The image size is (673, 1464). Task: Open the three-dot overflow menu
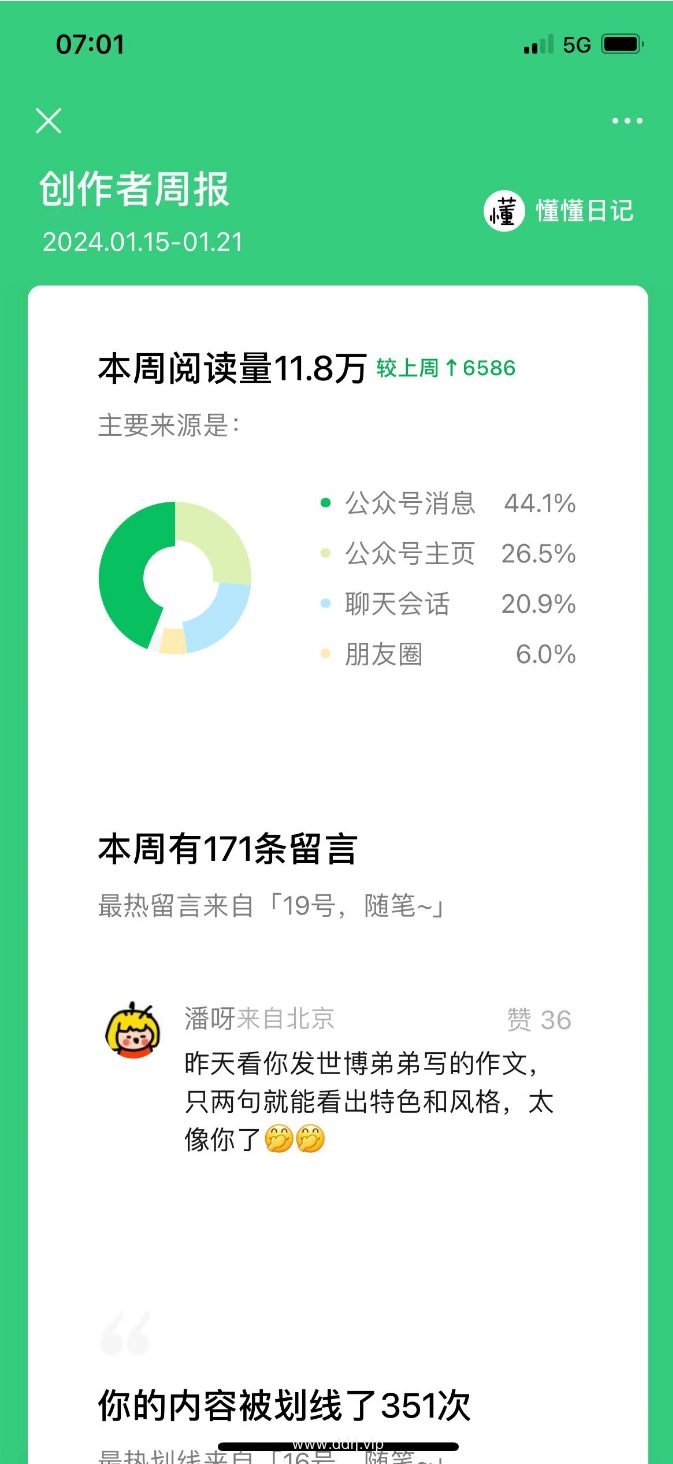click(x=627, y=121)
